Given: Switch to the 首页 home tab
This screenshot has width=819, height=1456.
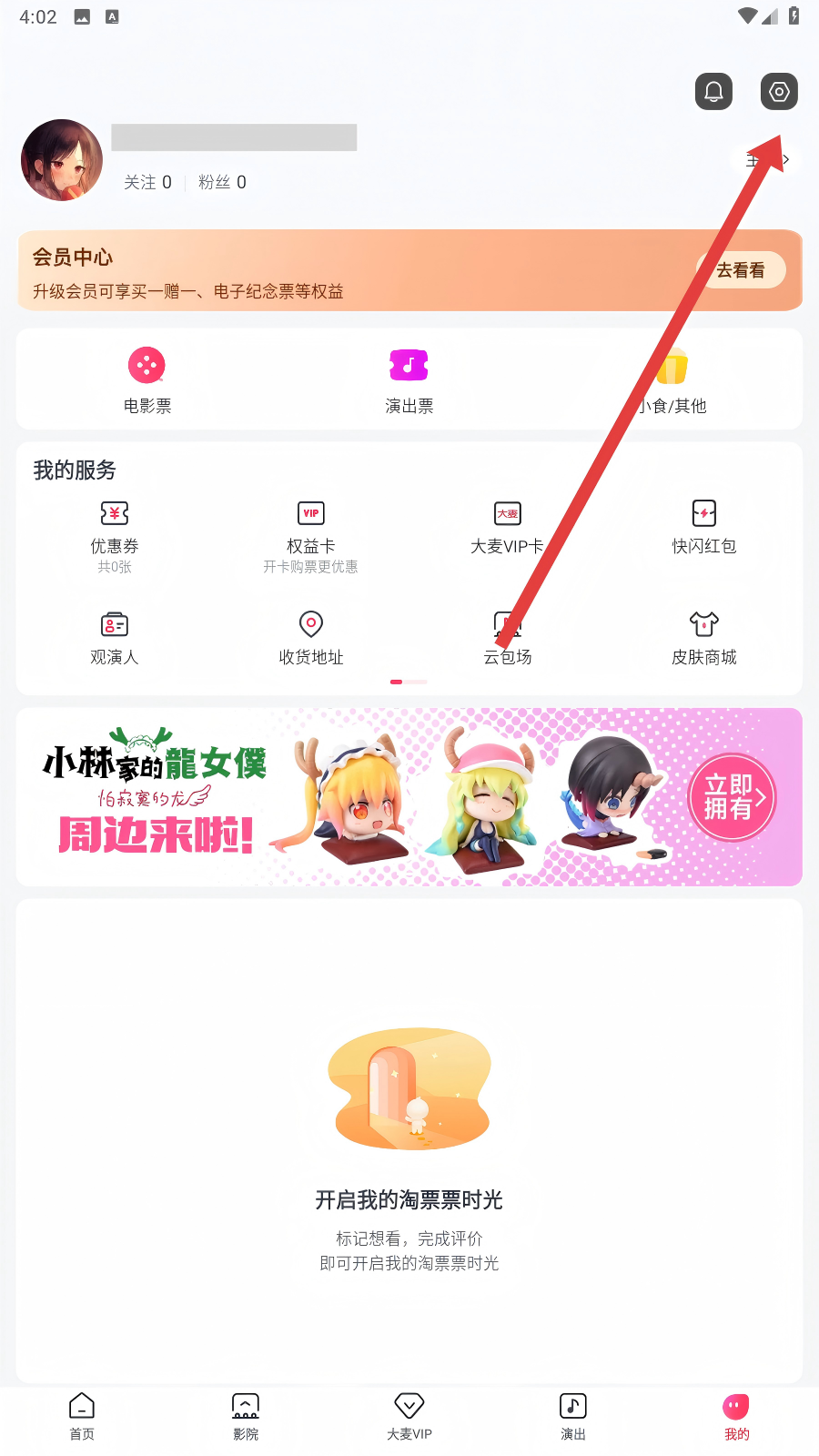Looking at the screenshot, I should click(82, 1416).
